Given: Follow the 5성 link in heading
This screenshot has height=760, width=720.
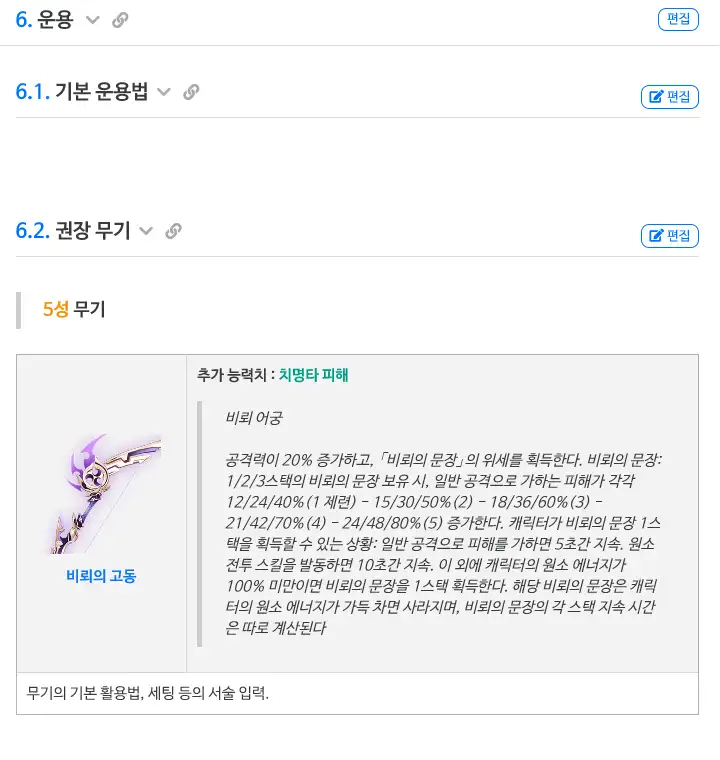Looking at the screenshot, I should tap(56, 309).
